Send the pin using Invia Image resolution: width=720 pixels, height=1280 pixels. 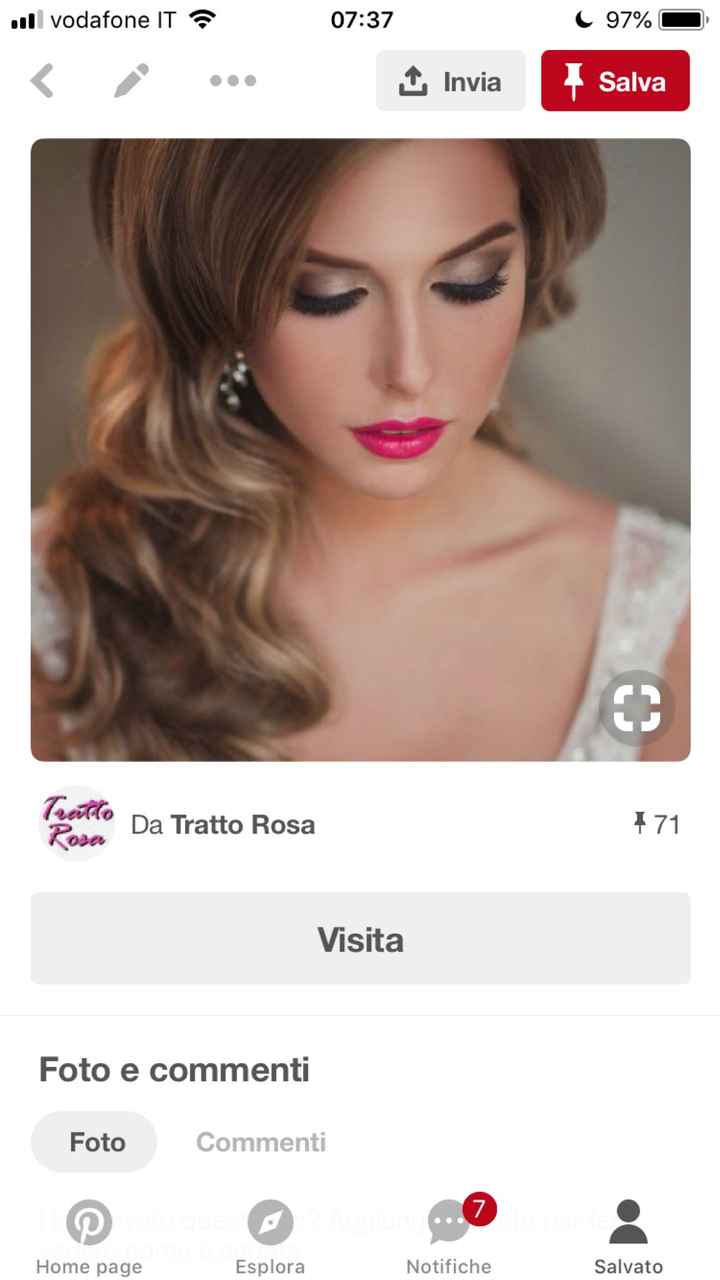click(450, 81)
